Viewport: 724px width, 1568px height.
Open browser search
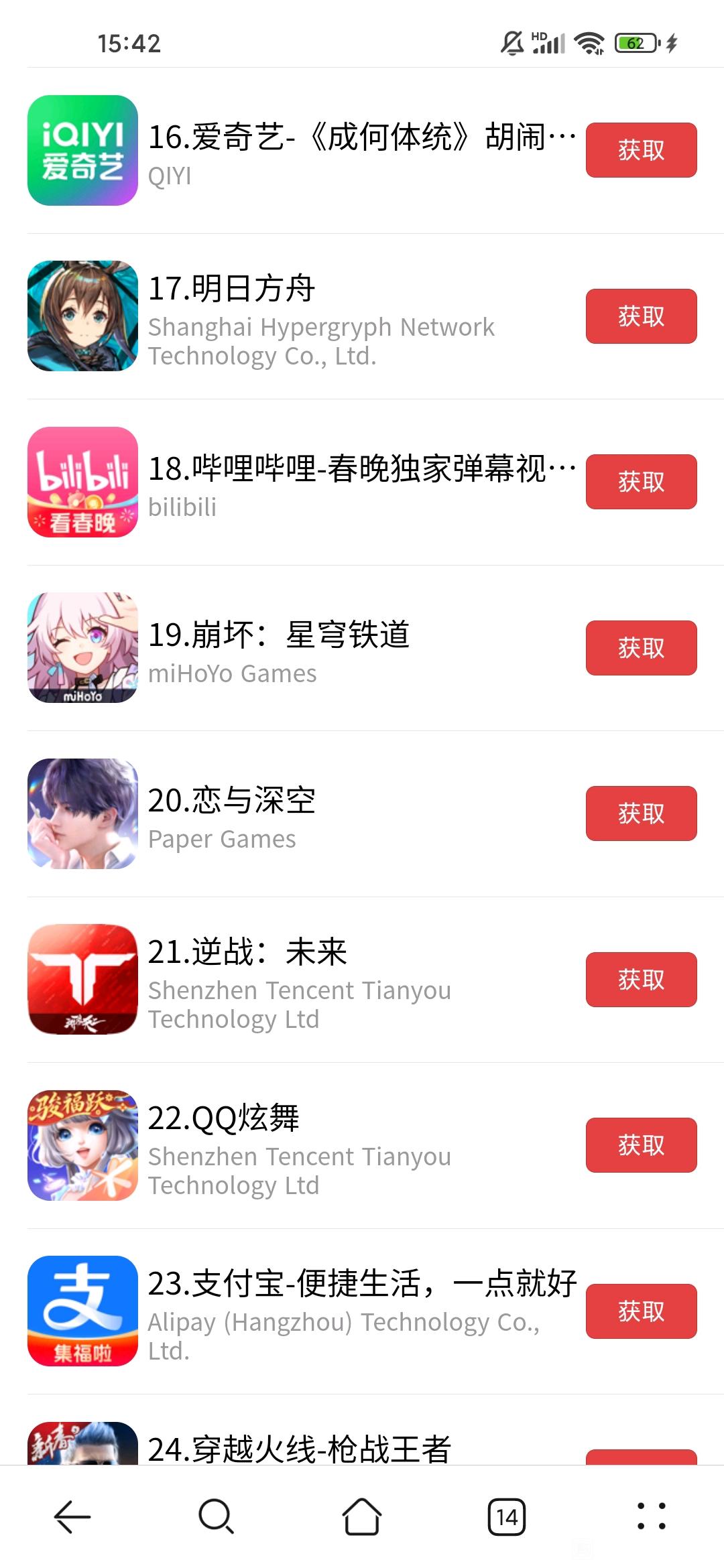216,1517
